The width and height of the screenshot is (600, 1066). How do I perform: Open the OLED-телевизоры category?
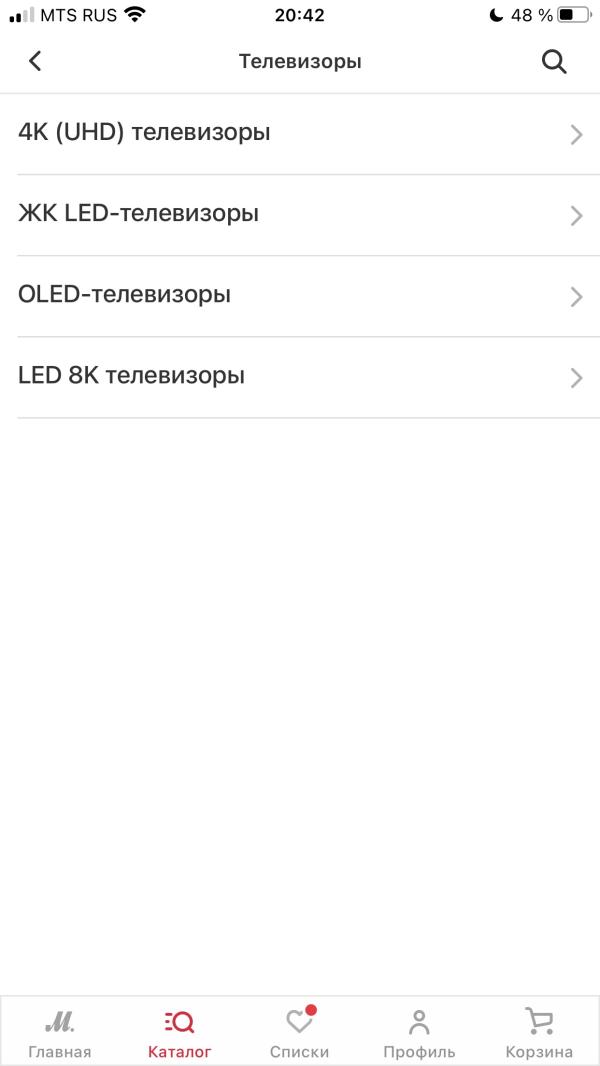pyautogui.click(x=300, y=296)
